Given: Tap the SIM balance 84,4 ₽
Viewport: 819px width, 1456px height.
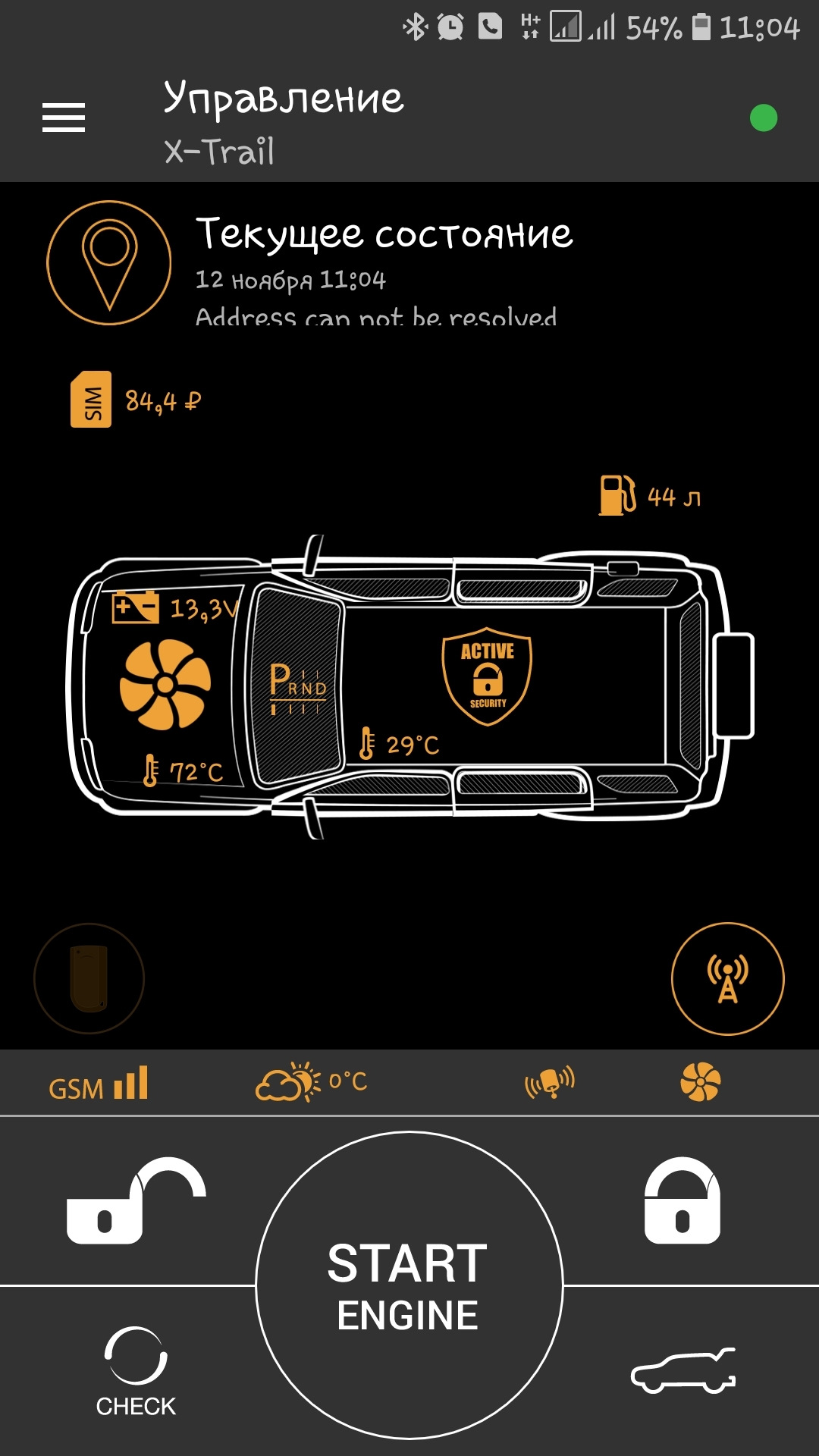Looking at the screenshot, I should point(136,400).
